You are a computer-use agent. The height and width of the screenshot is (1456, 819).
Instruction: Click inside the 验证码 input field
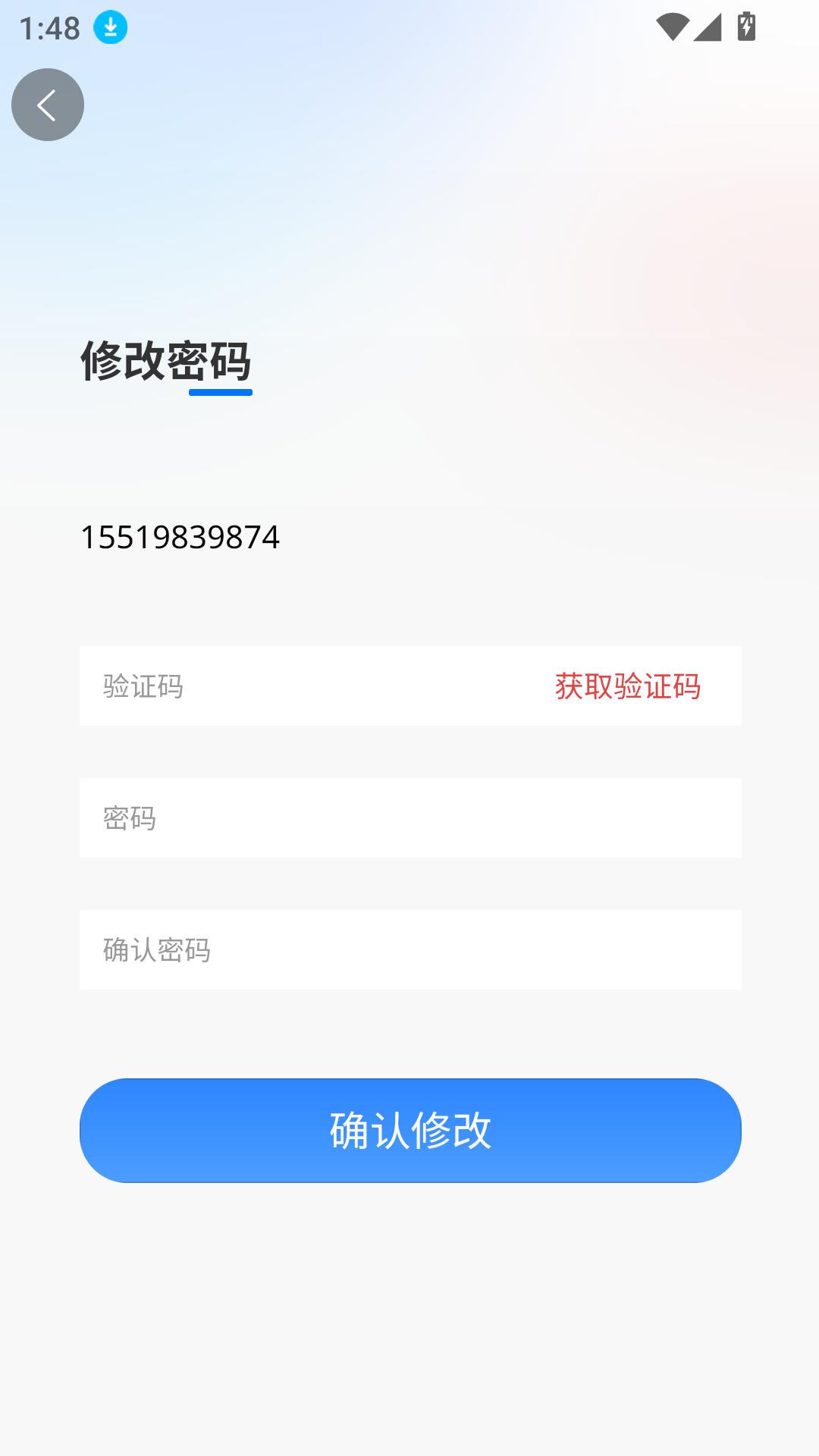pos(265,686)
